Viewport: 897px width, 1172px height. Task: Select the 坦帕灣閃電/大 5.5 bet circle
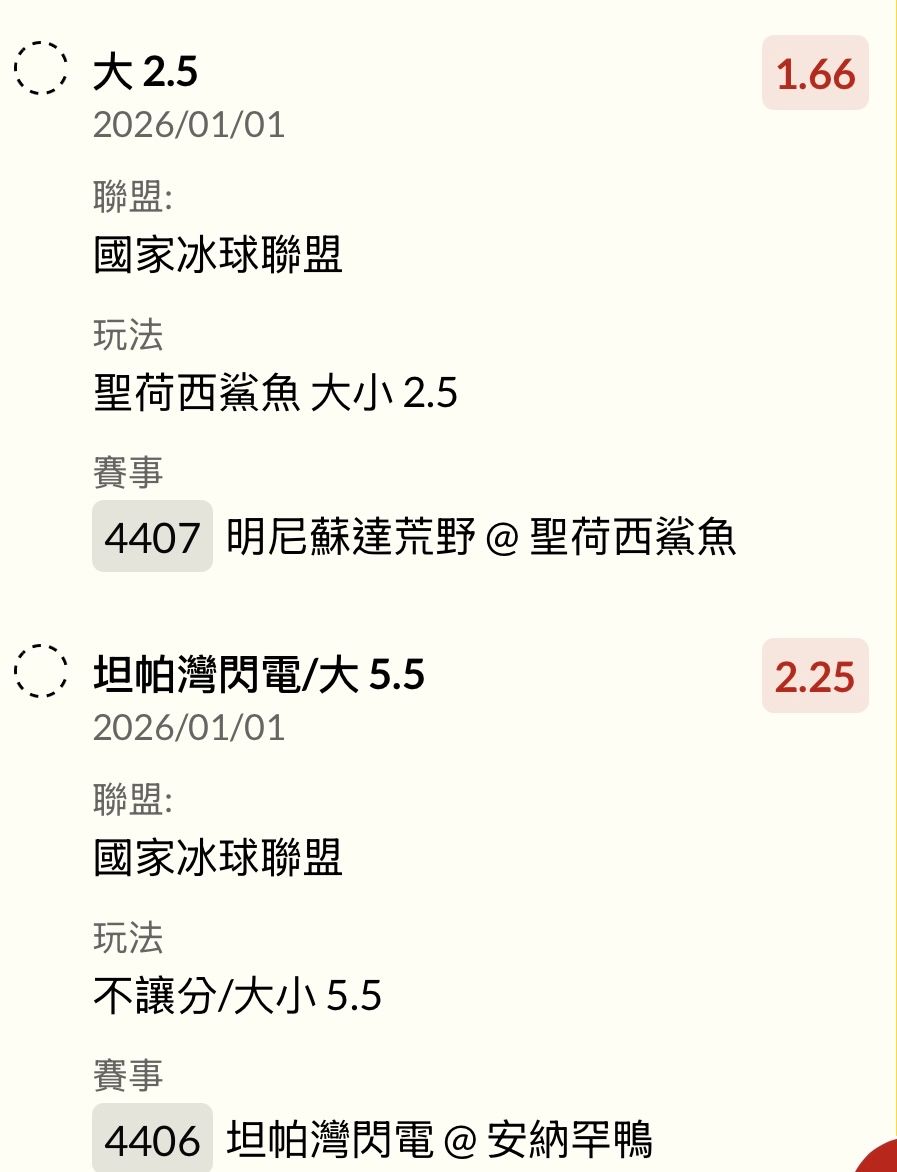41,672
